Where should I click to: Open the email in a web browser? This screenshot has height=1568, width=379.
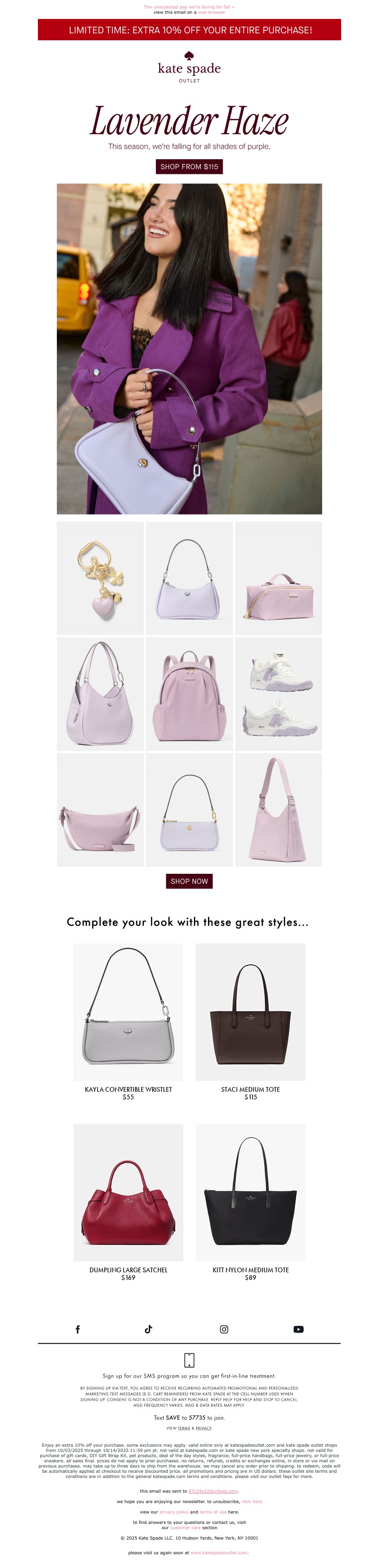click(211, 12)
